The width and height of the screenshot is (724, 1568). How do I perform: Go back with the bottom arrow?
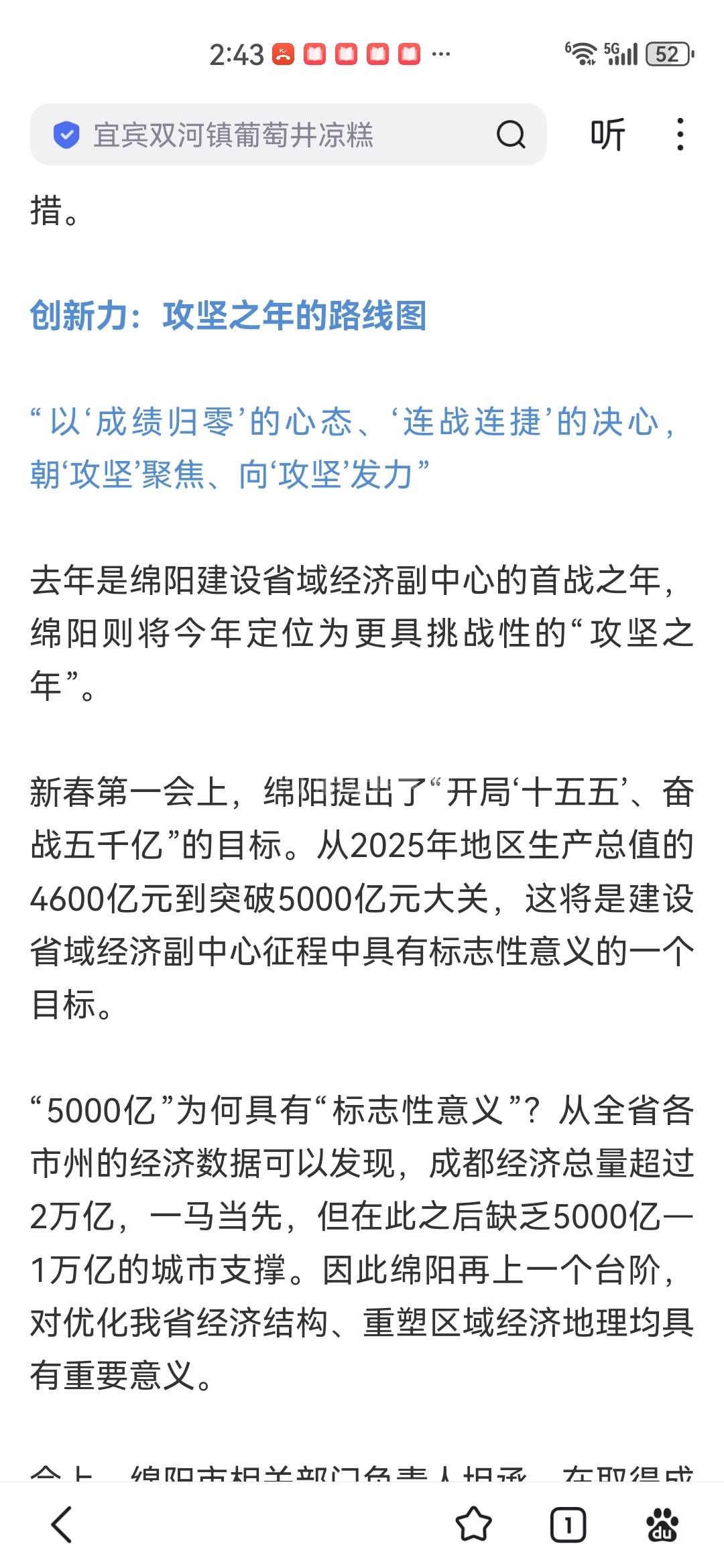point(62,1524)
